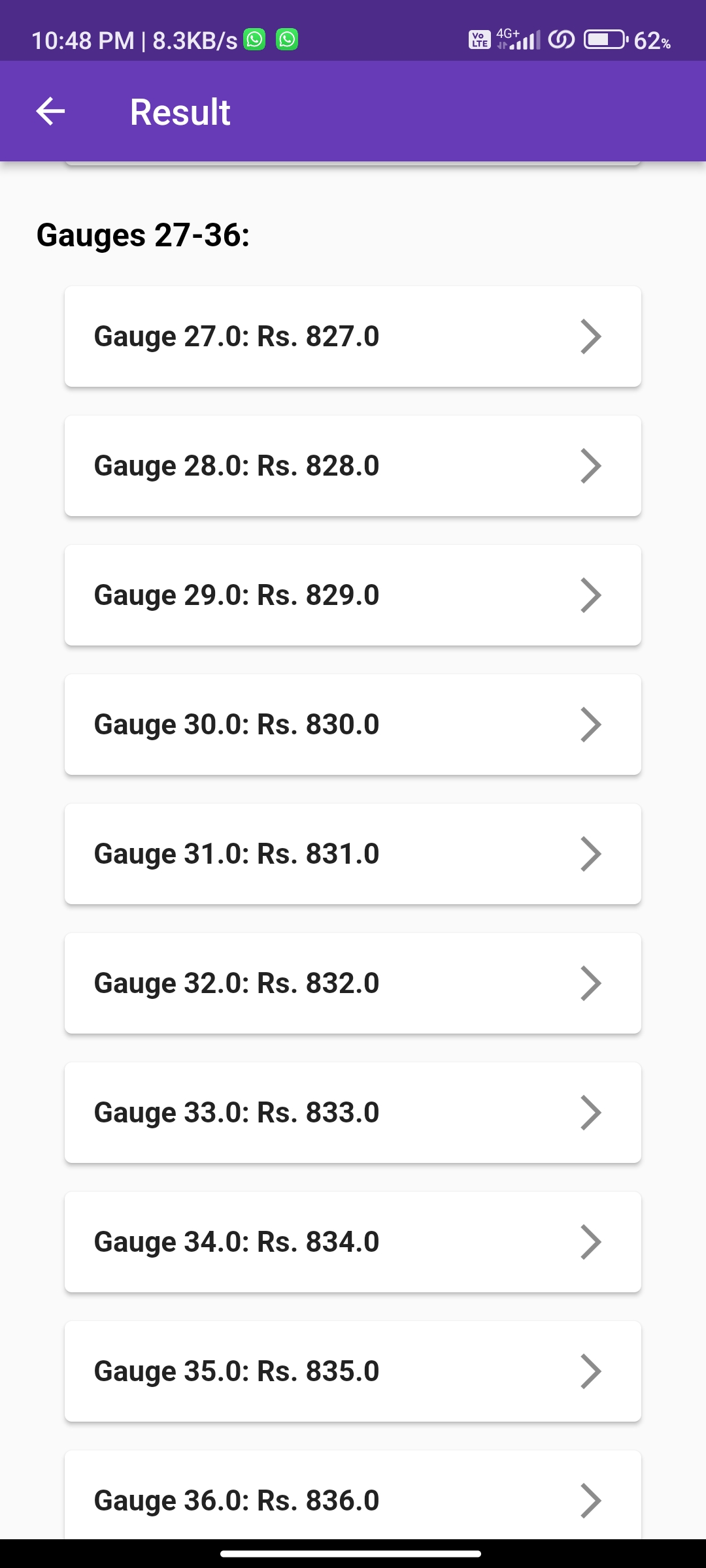
Task: Open the Gauge 30.0 card
Action: coord(352,725)
